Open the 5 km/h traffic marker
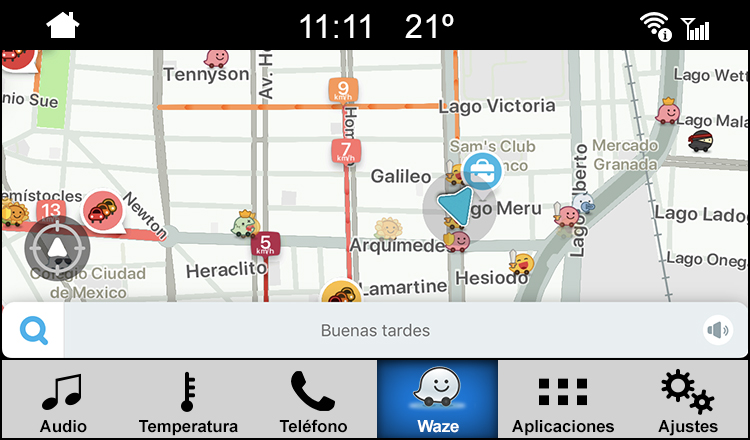Screen dimensions: 750x440 click(266, 244)
